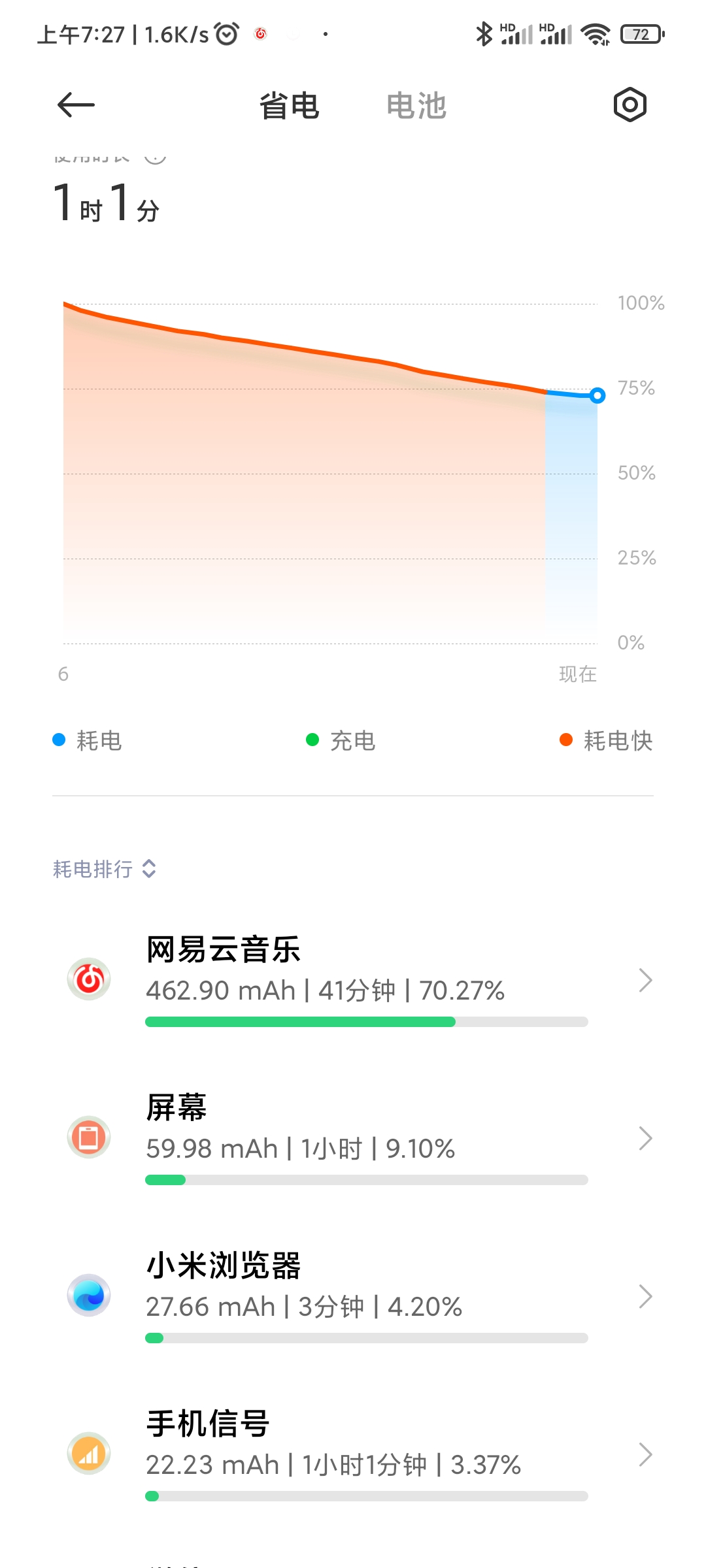The width and height of the screenshot is (706, 1568).
Task: Open 屏幕 power usage details
Action: coord(353,1138)
